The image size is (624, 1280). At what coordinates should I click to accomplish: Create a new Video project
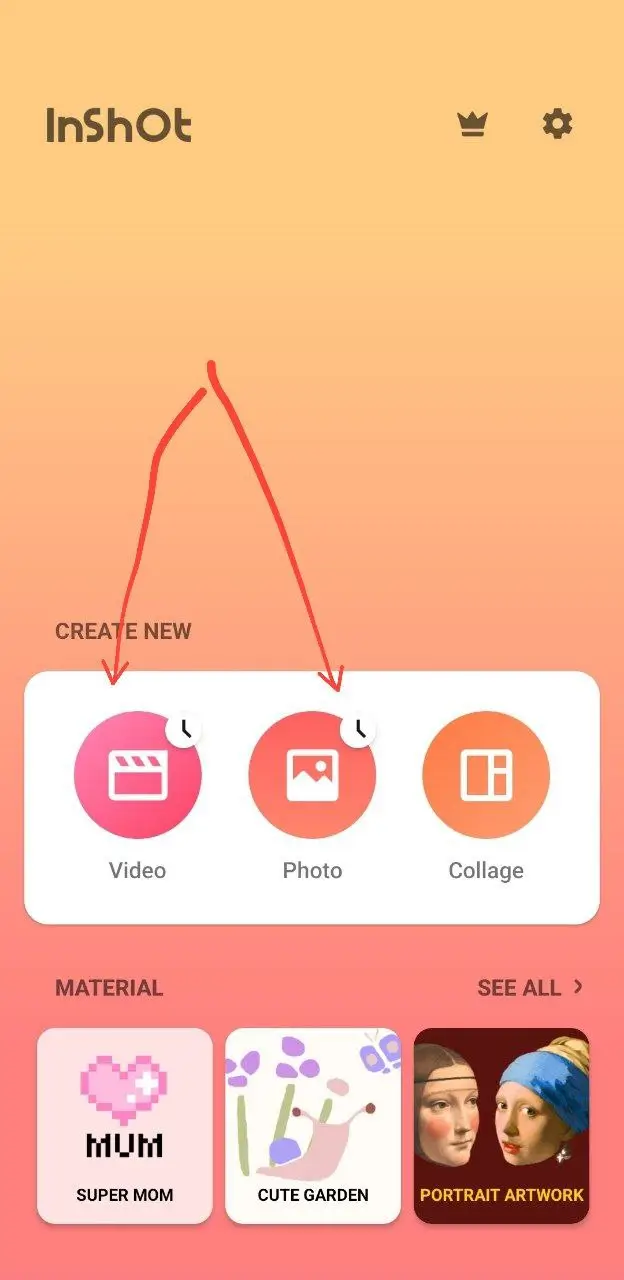coord(138,776)
